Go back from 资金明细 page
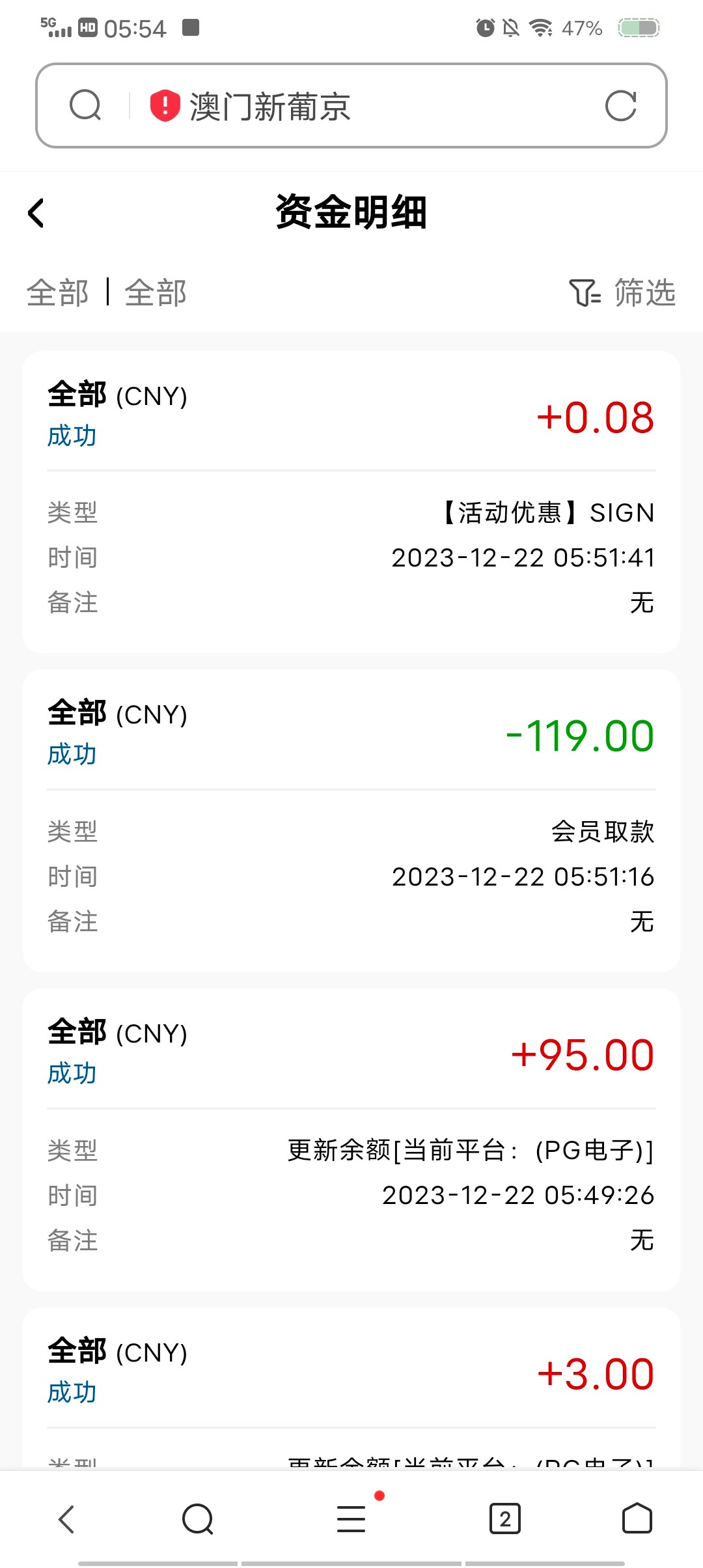The width and height of the screenshot is (703, 1568). tap(36, 213)
